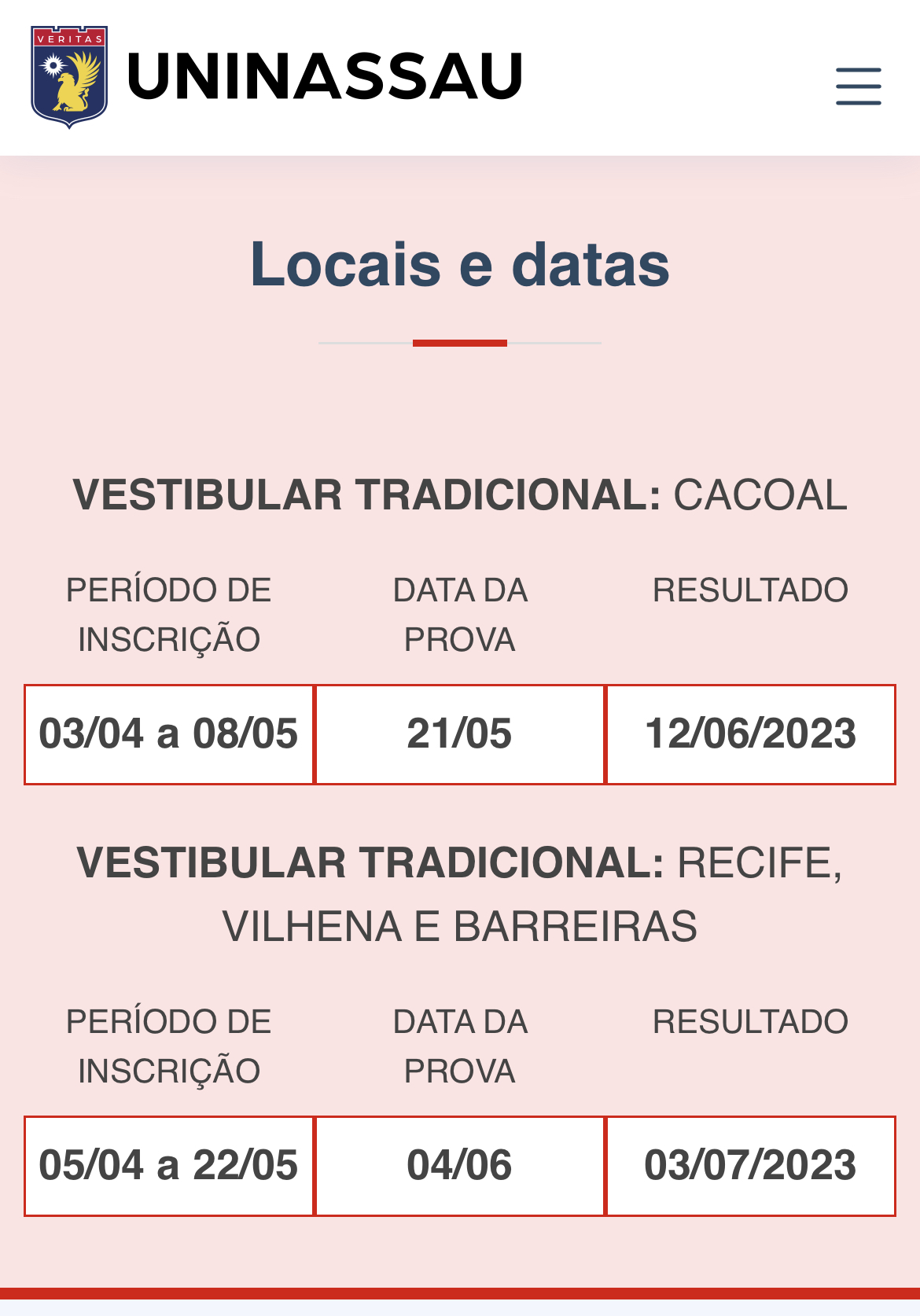Open the hamburger navigation menu
This screenshot has width=920, height=1316.
click(x=858, y=86)
